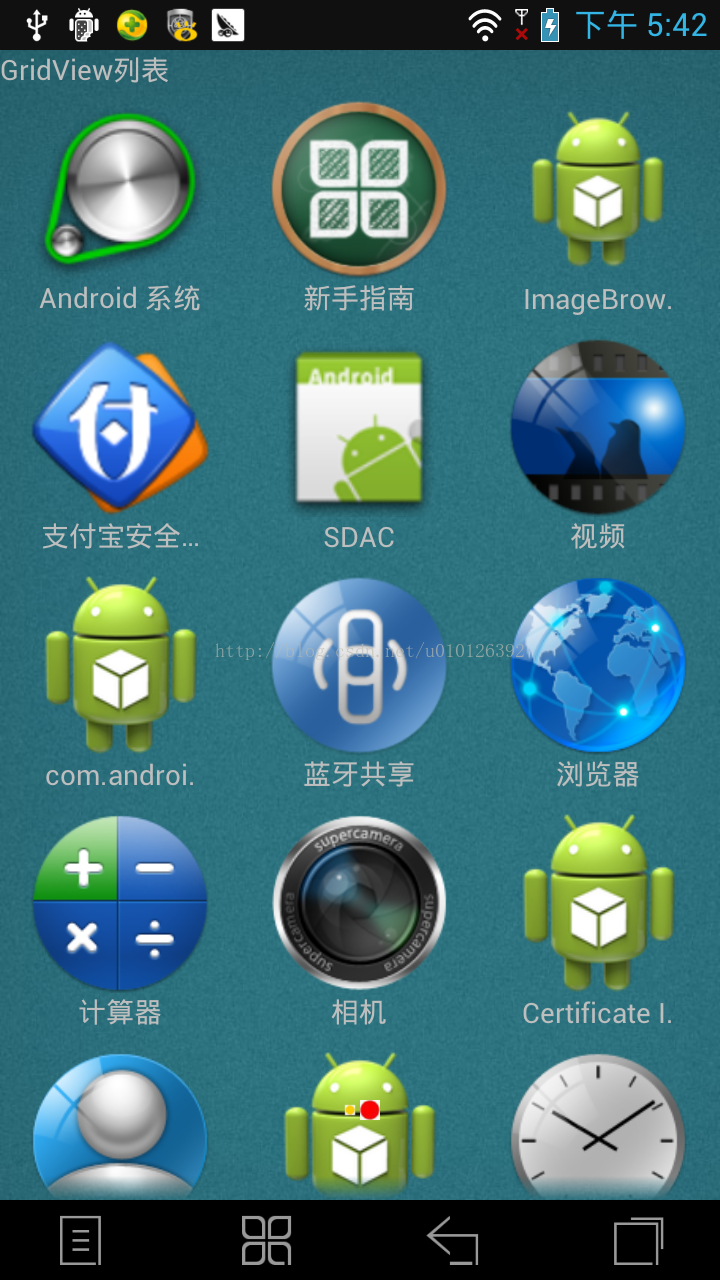The width and height of the screenshot is (720, 1280).
Task: Select the com.androi. app icon
Action: click(120, 665)
